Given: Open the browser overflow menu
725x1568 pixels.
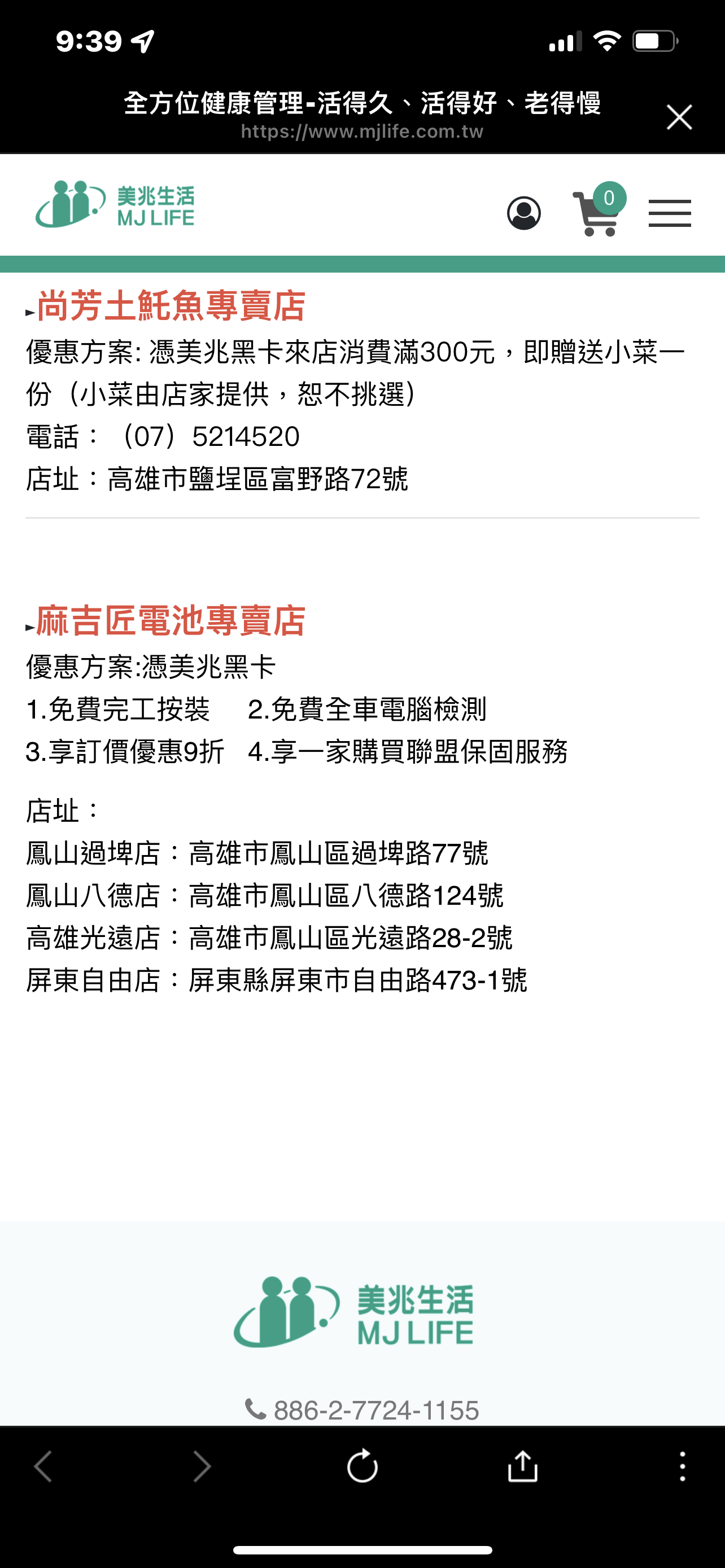Looking at the screenshot, I should point(683,1466).
